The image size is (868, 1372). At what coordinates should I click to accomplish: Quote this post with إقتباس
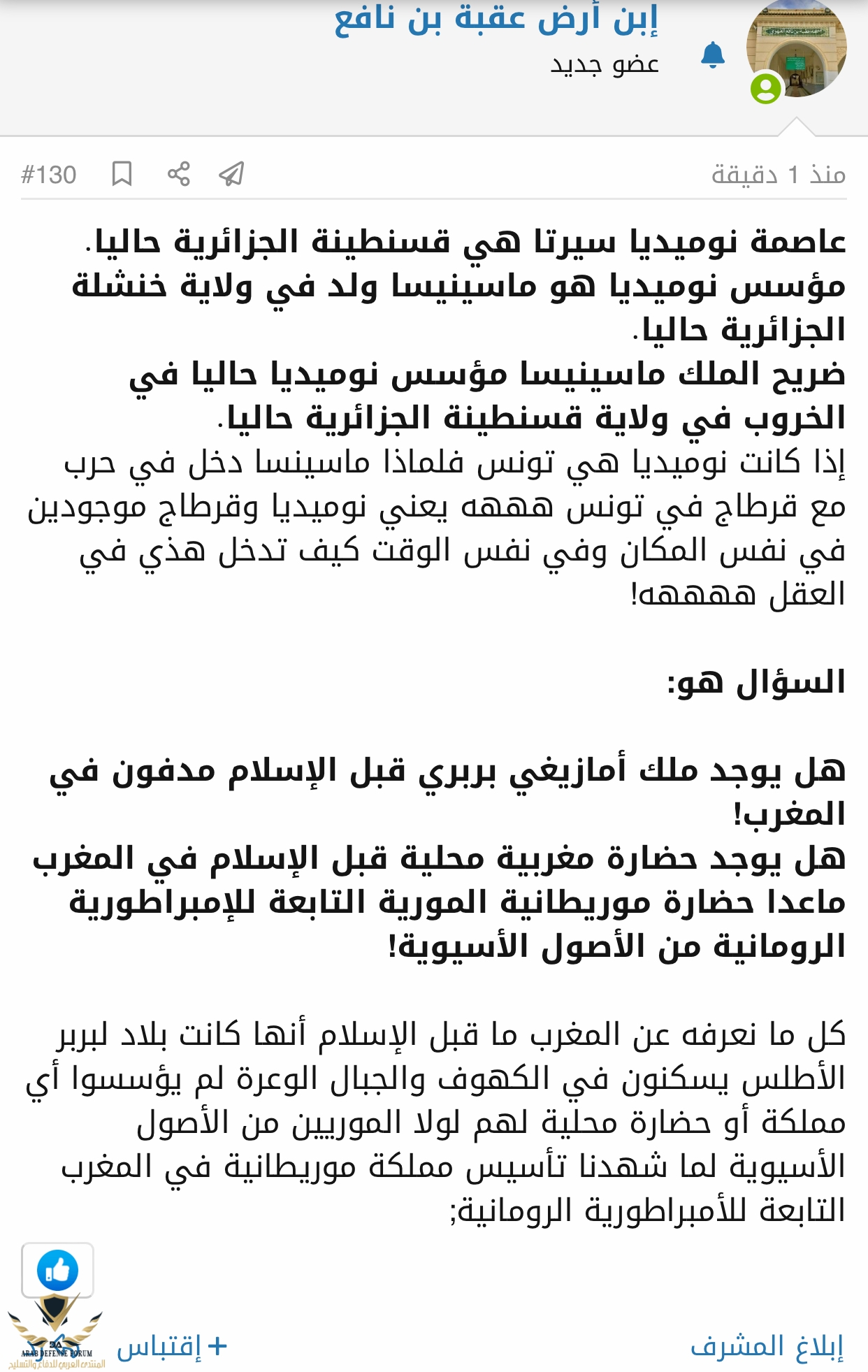(171, 1346)
